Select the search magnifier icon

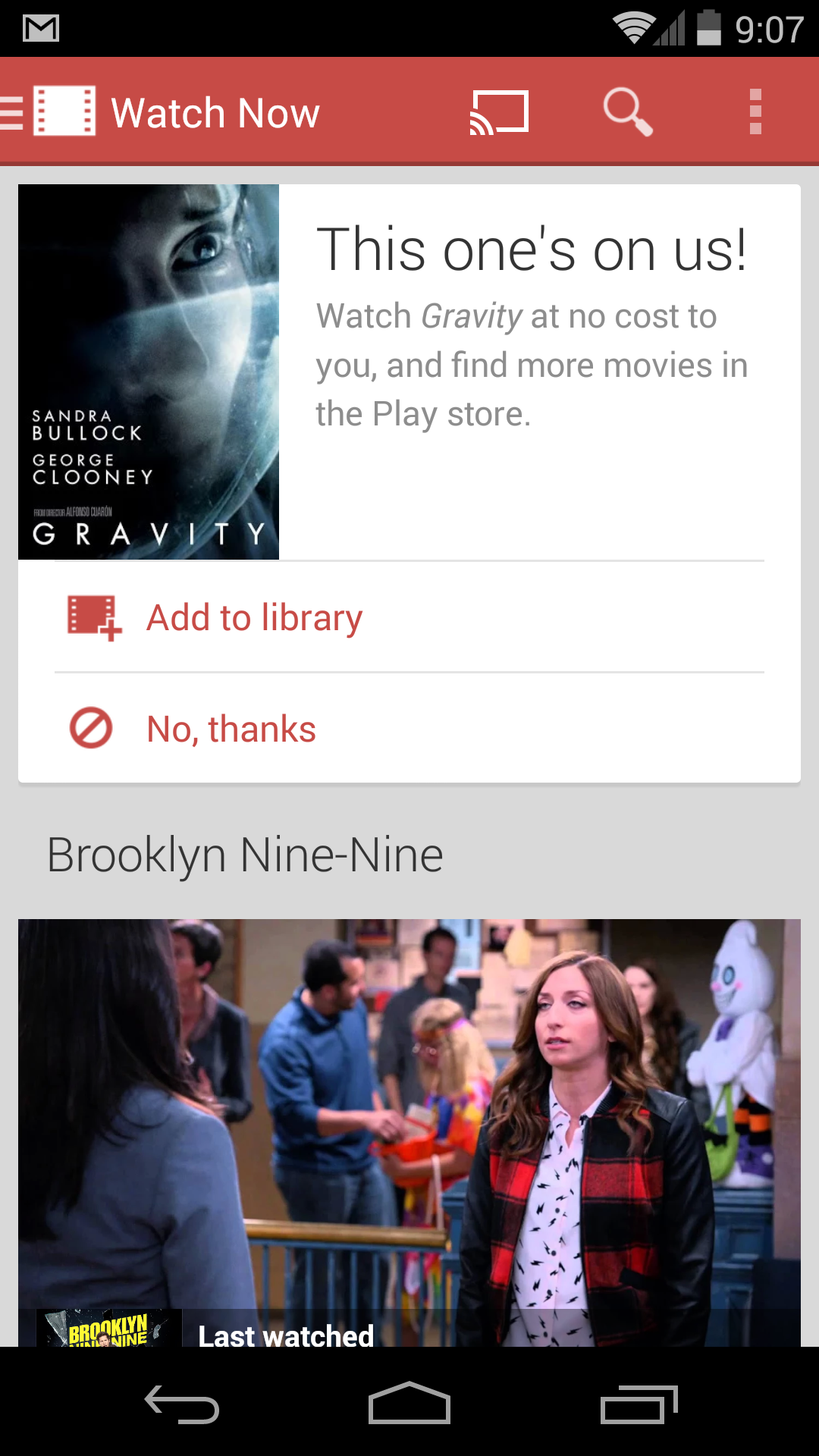[626, 111]
